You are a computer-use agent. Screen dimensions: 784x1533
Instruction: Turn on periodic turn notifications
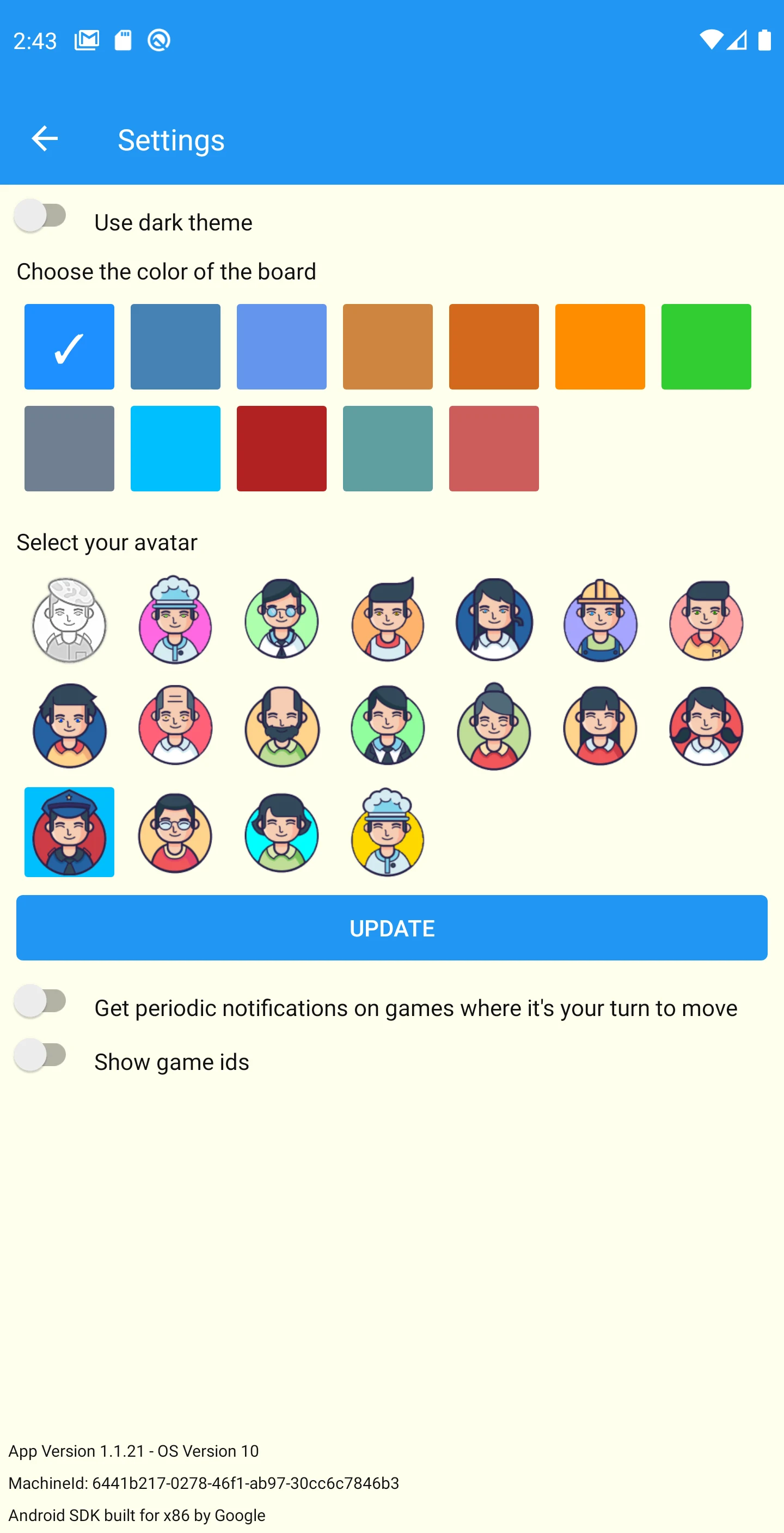(40, 1001)
